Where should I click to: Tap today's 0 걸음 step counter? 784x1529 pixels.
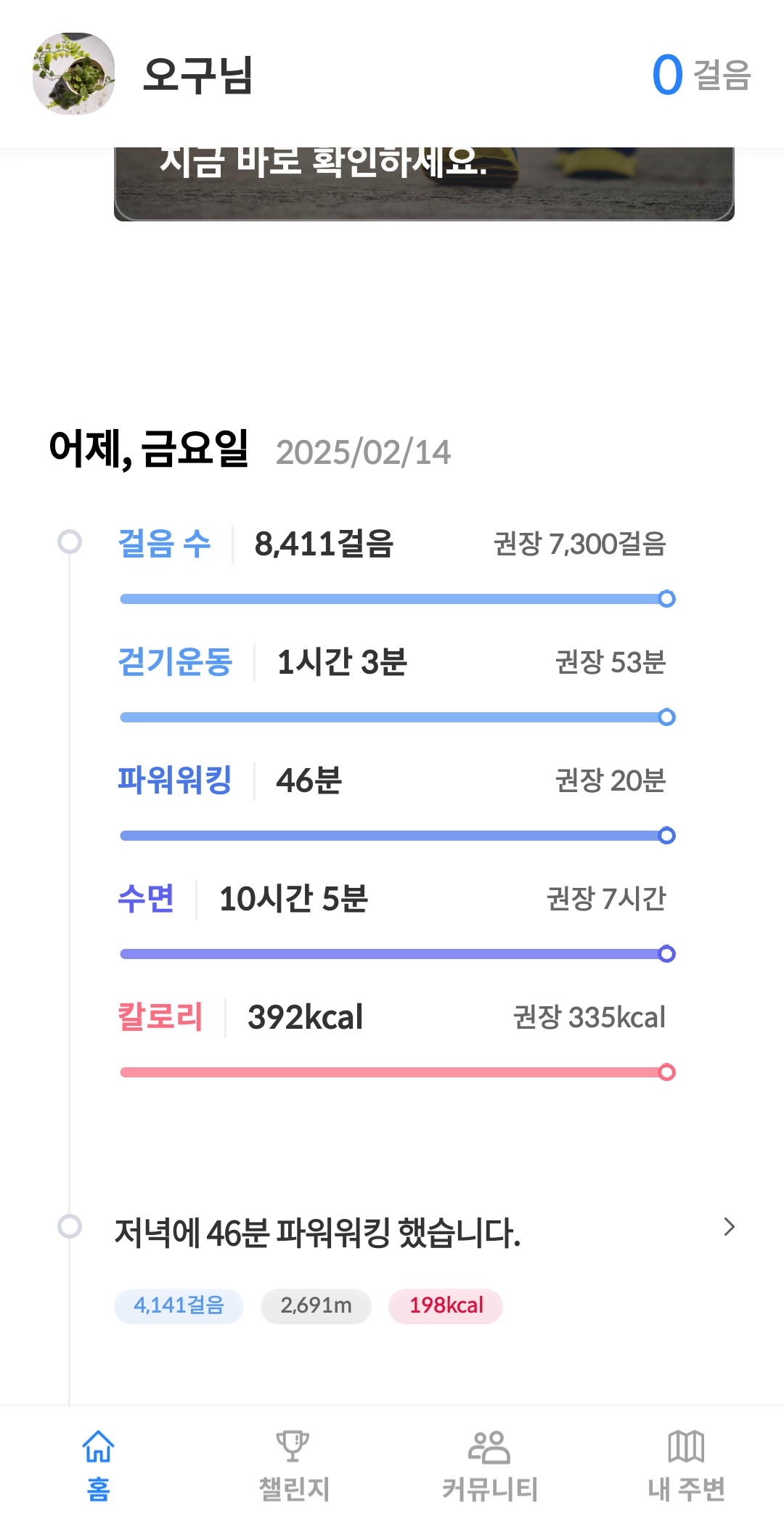[701, 74]
